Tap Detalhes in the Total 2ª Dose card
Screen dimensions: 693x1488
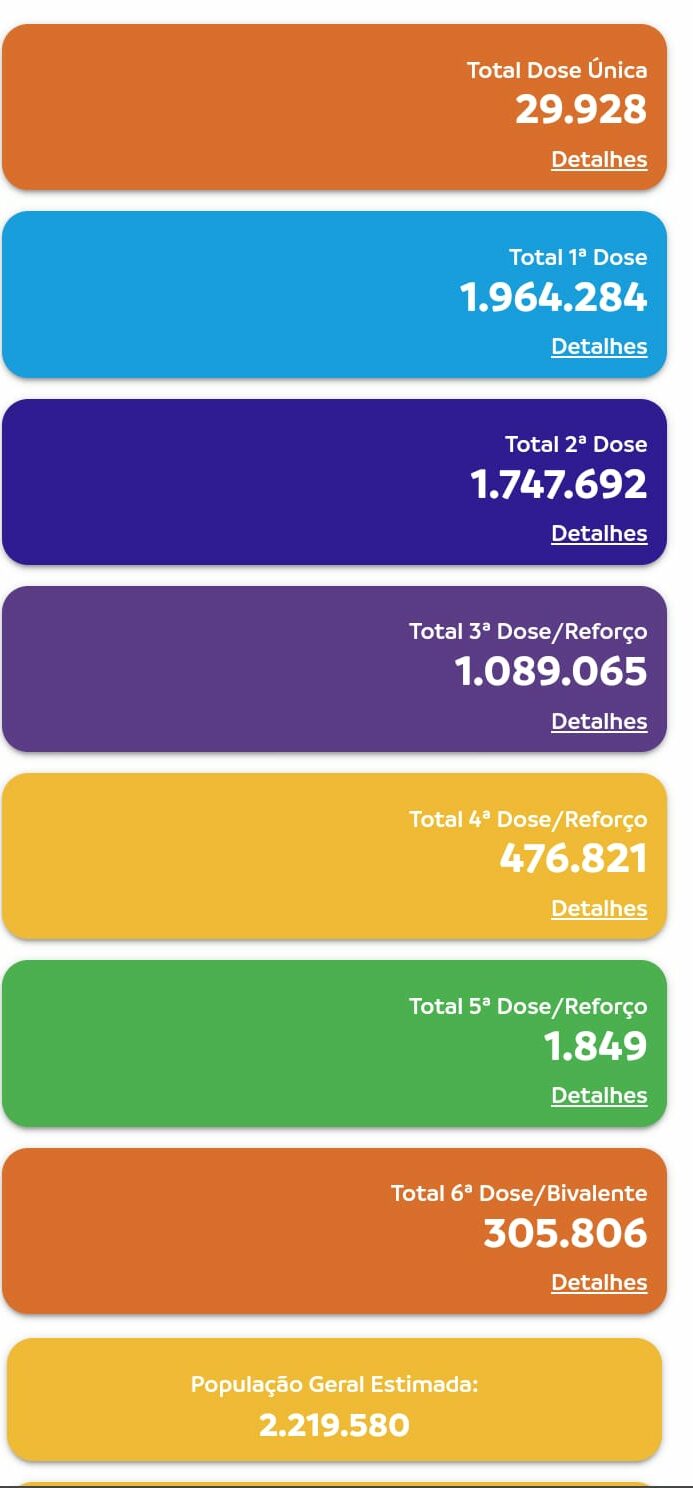599,534
